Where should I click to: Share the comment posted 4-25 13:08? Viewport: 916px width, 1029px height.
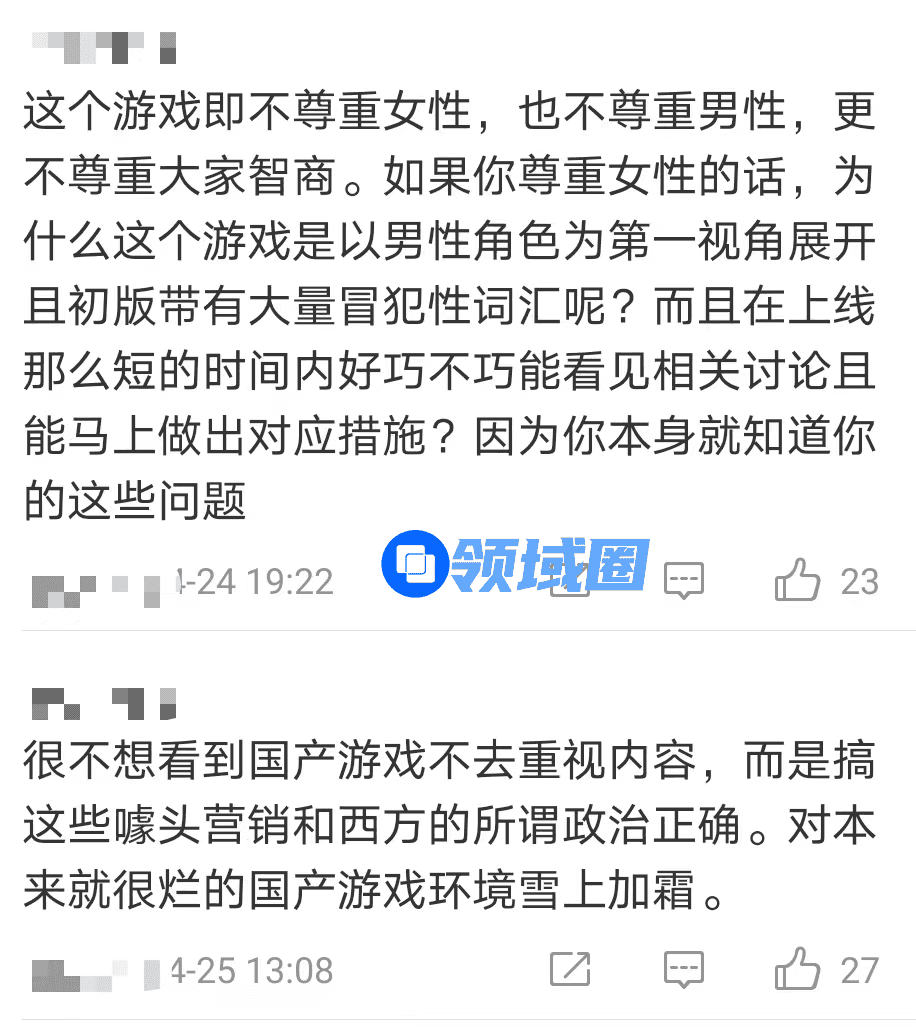click(x=570, y=969)
